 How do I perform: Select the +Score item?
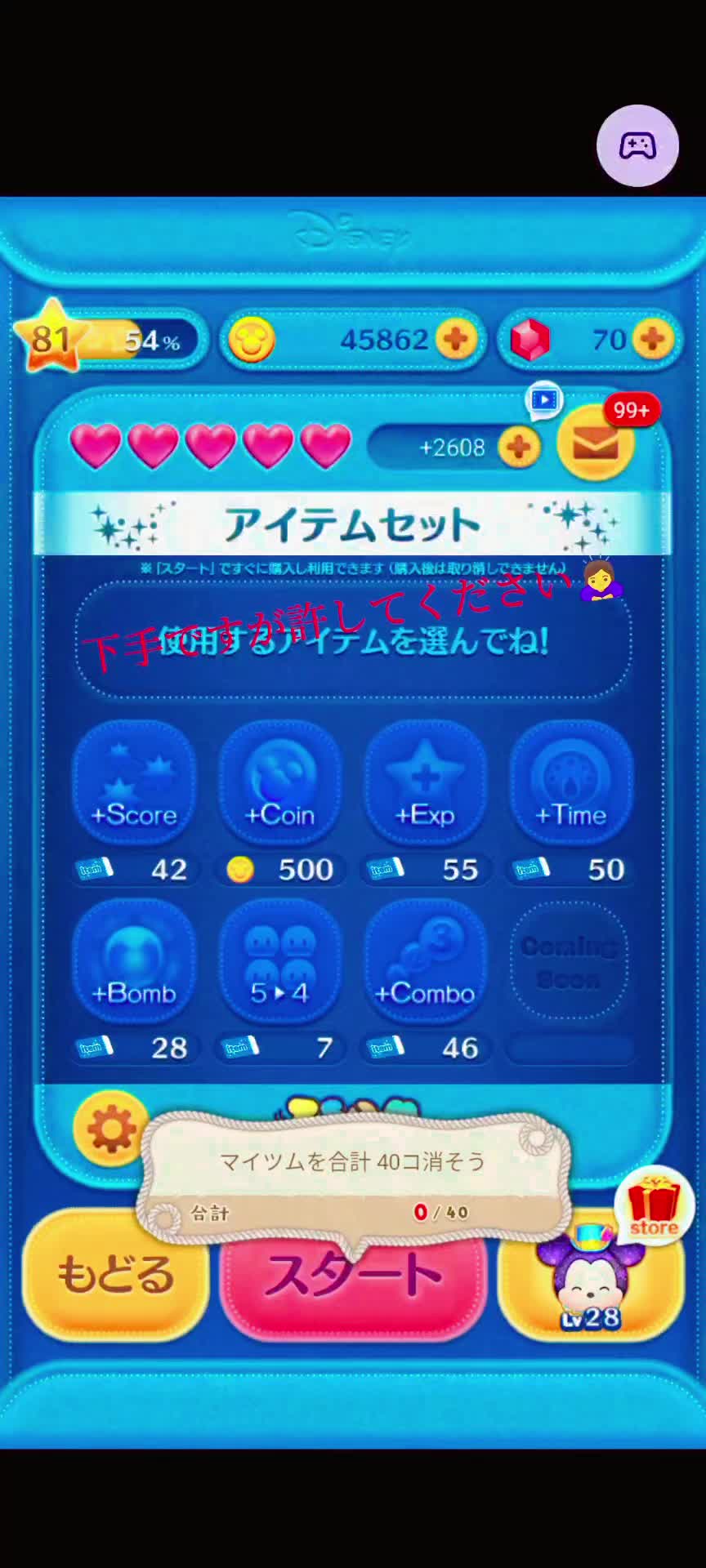(134, 782)
